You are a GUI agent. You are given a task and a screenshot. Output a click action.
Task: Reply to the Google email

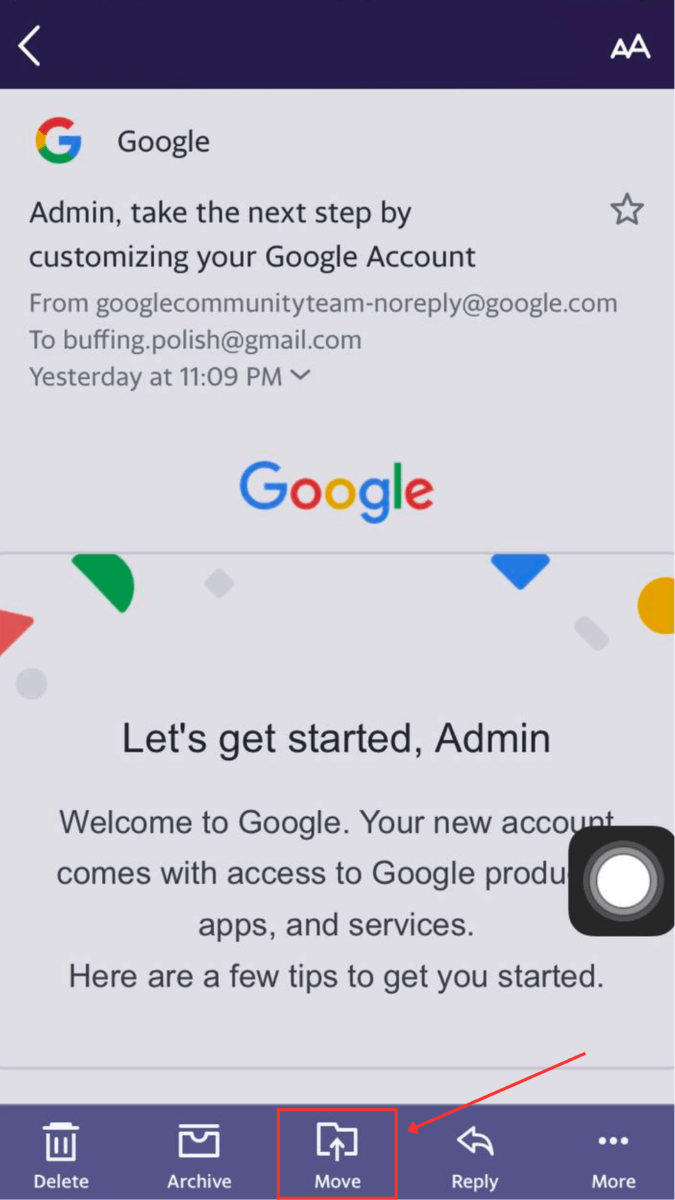[475, 1154]
